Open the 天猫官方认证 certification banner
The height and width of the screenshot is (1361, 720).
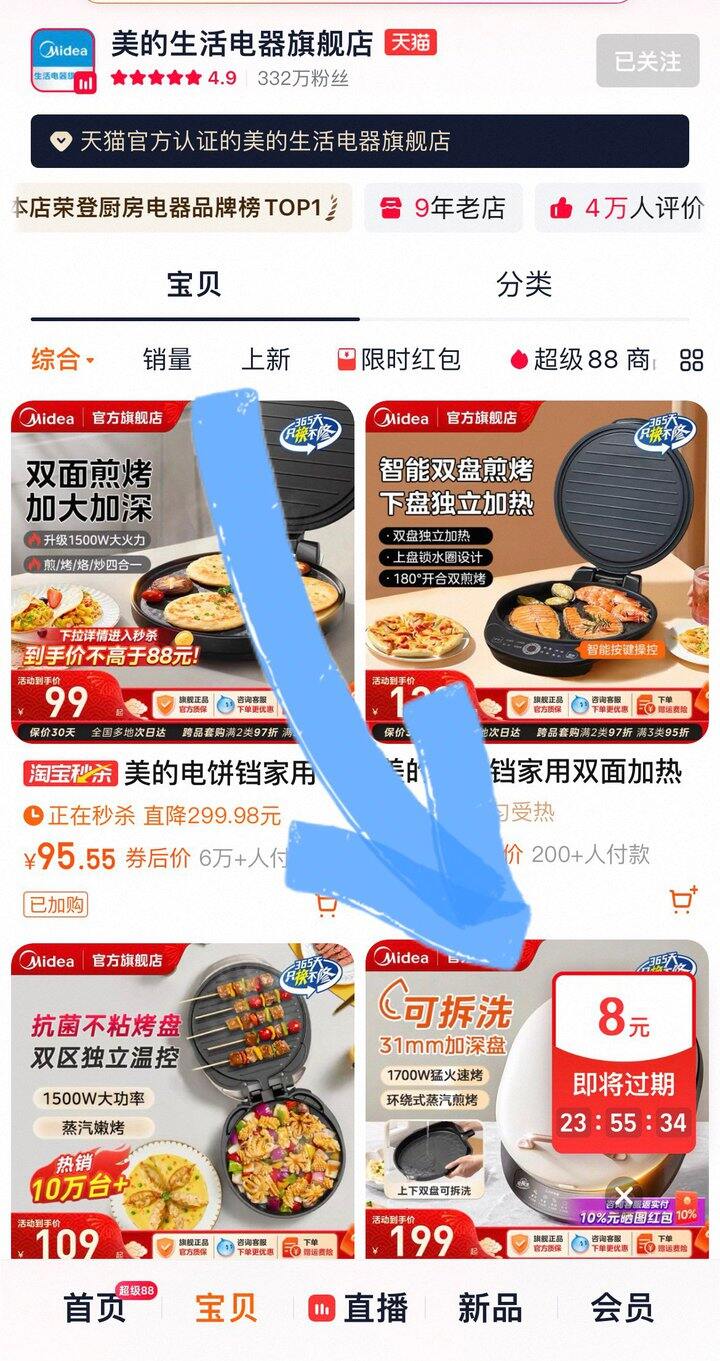(359, 141)
